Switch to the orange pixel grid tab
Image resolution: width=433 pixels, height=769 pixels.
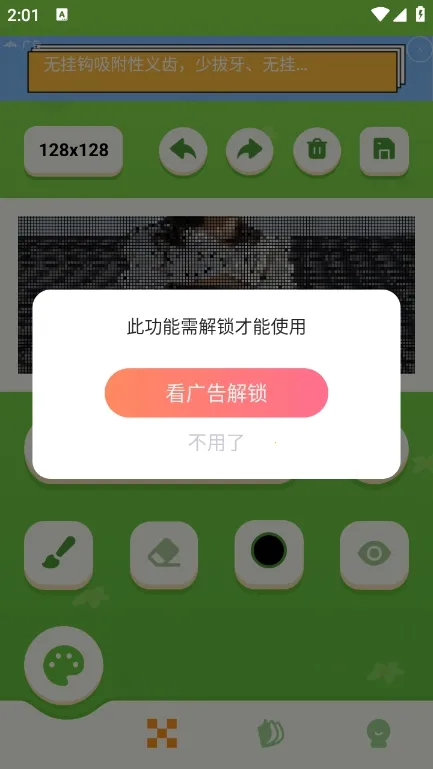pyautogui.click(x=162, y=734)
